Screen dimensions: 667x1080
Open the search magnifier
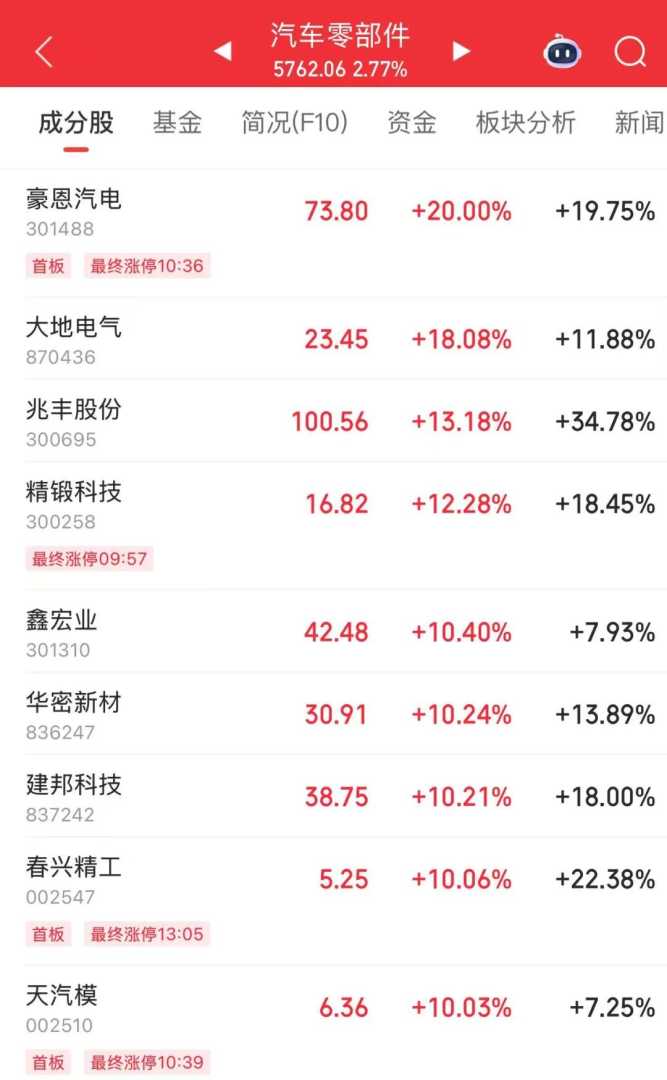coord(630,51)
